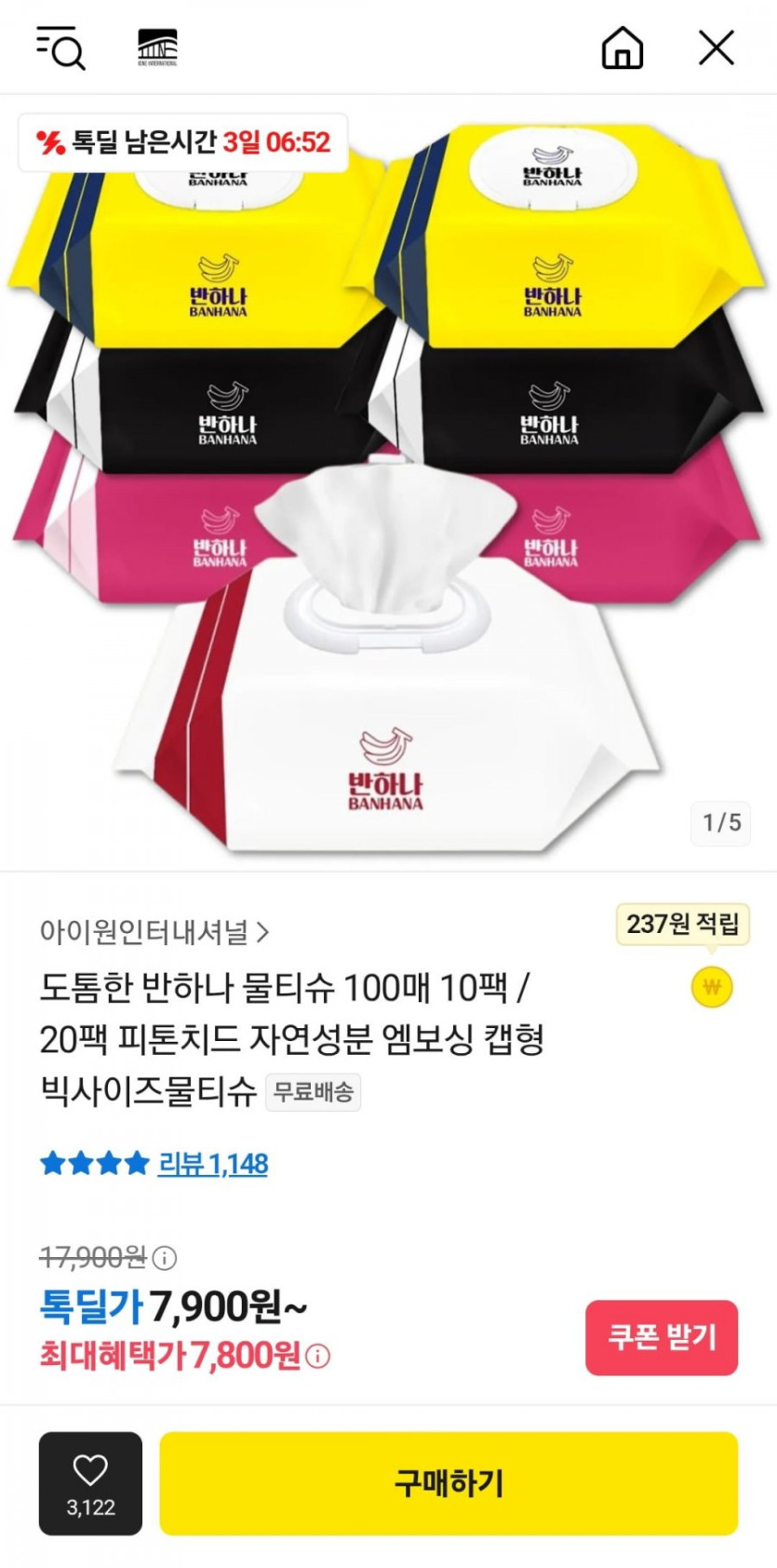Tap the store logo in top bar
This screenshot has height=1568, width=777.
pos(157,47)
